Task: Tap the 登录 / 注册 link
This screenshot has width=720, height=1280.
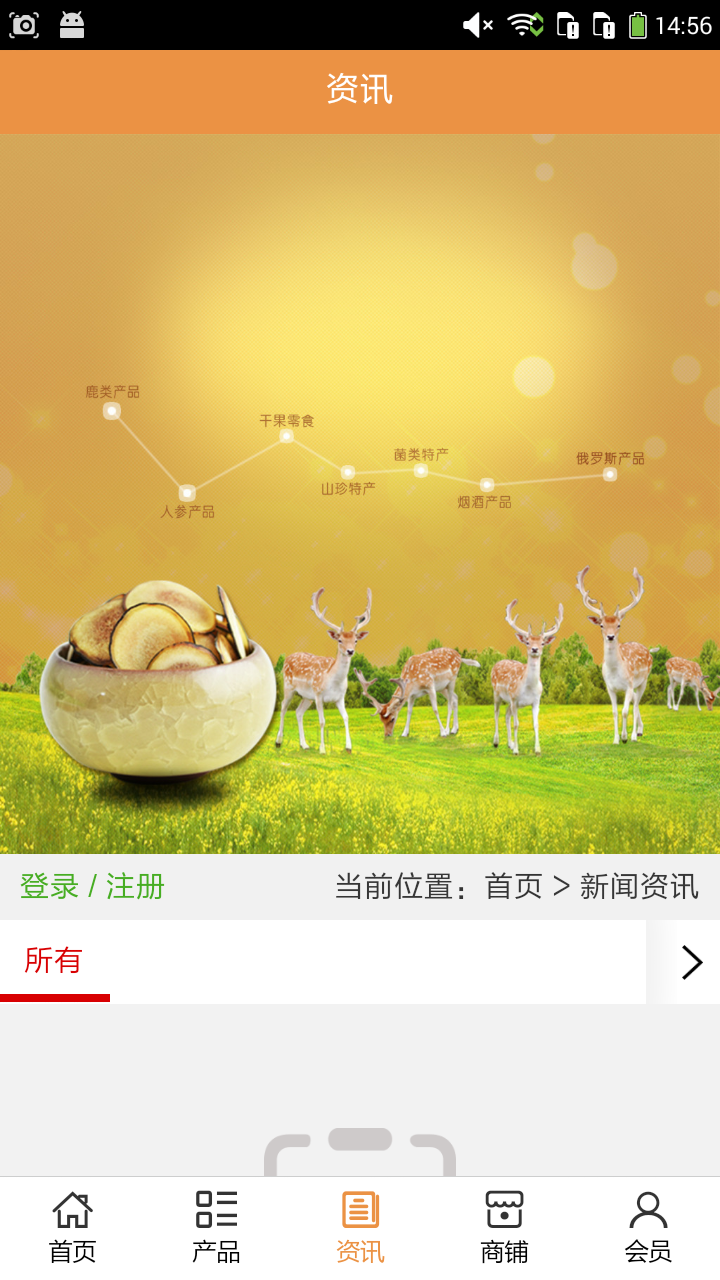Action: [91, 886]
